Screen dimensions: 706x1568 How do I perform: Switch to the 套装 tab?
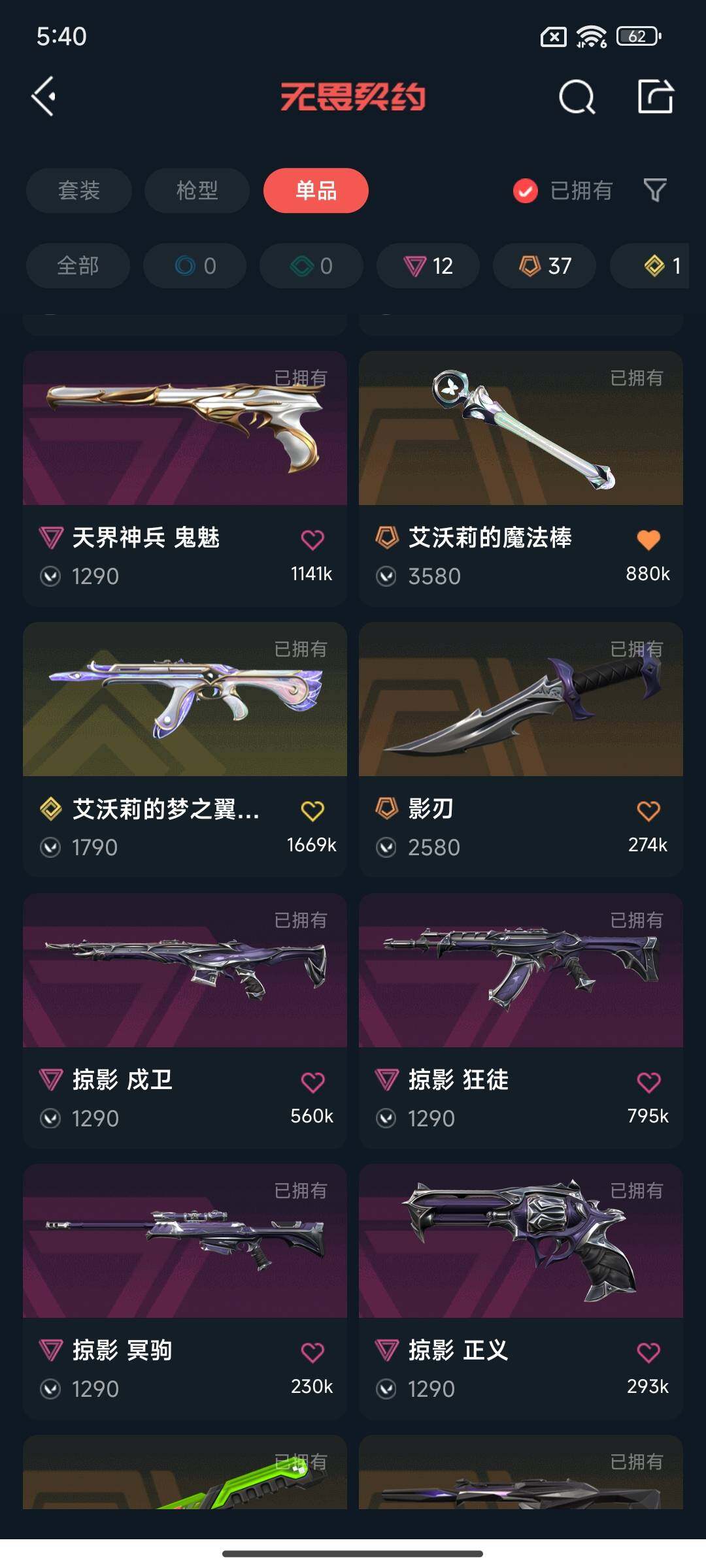(78, 190)
